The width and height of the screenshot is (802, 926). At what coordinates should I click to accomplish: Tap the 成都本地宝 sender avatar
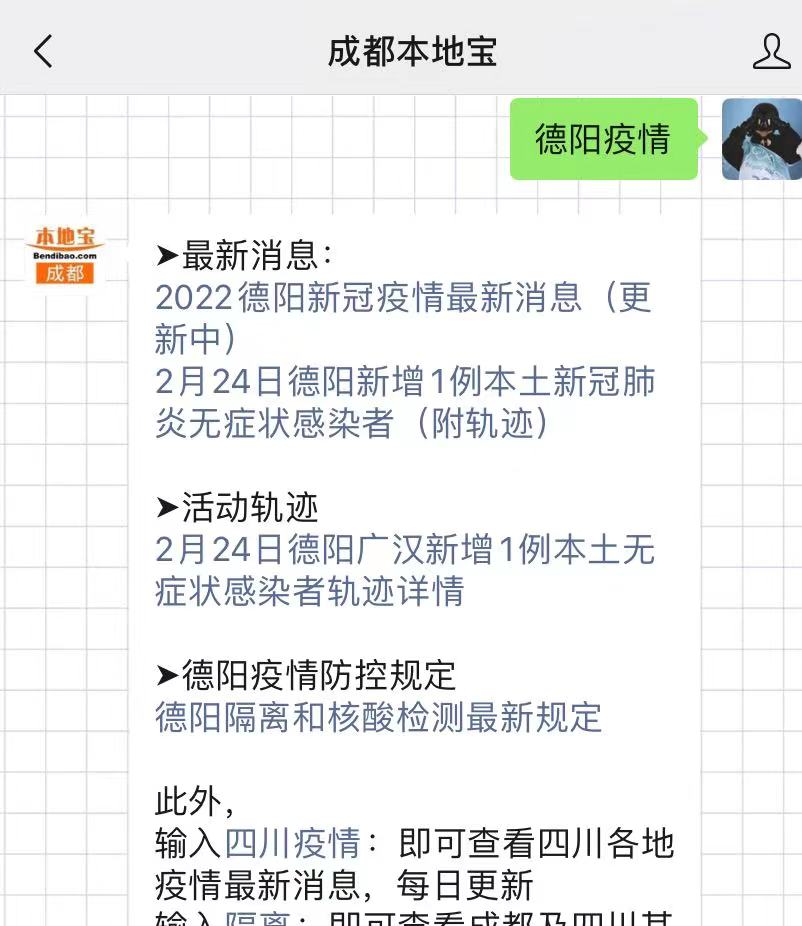click(x=65, y=255)
